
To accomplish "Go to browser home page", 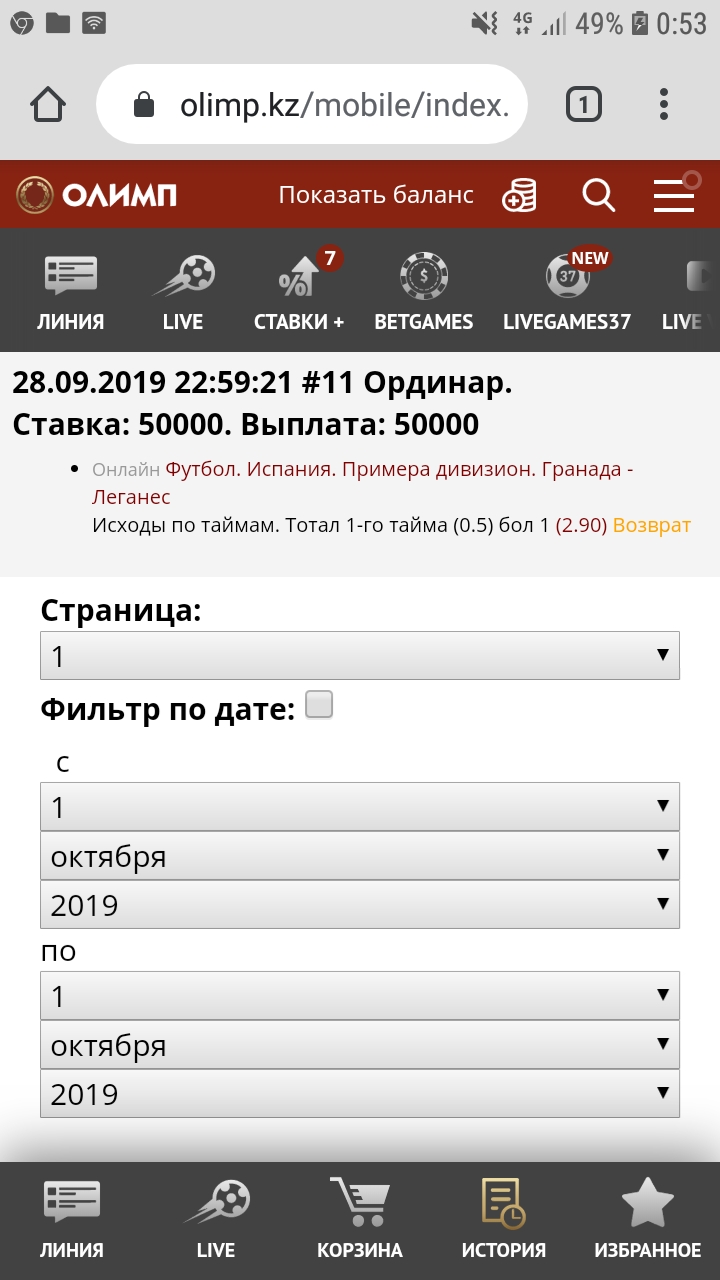I will click(x=48, y=104).
